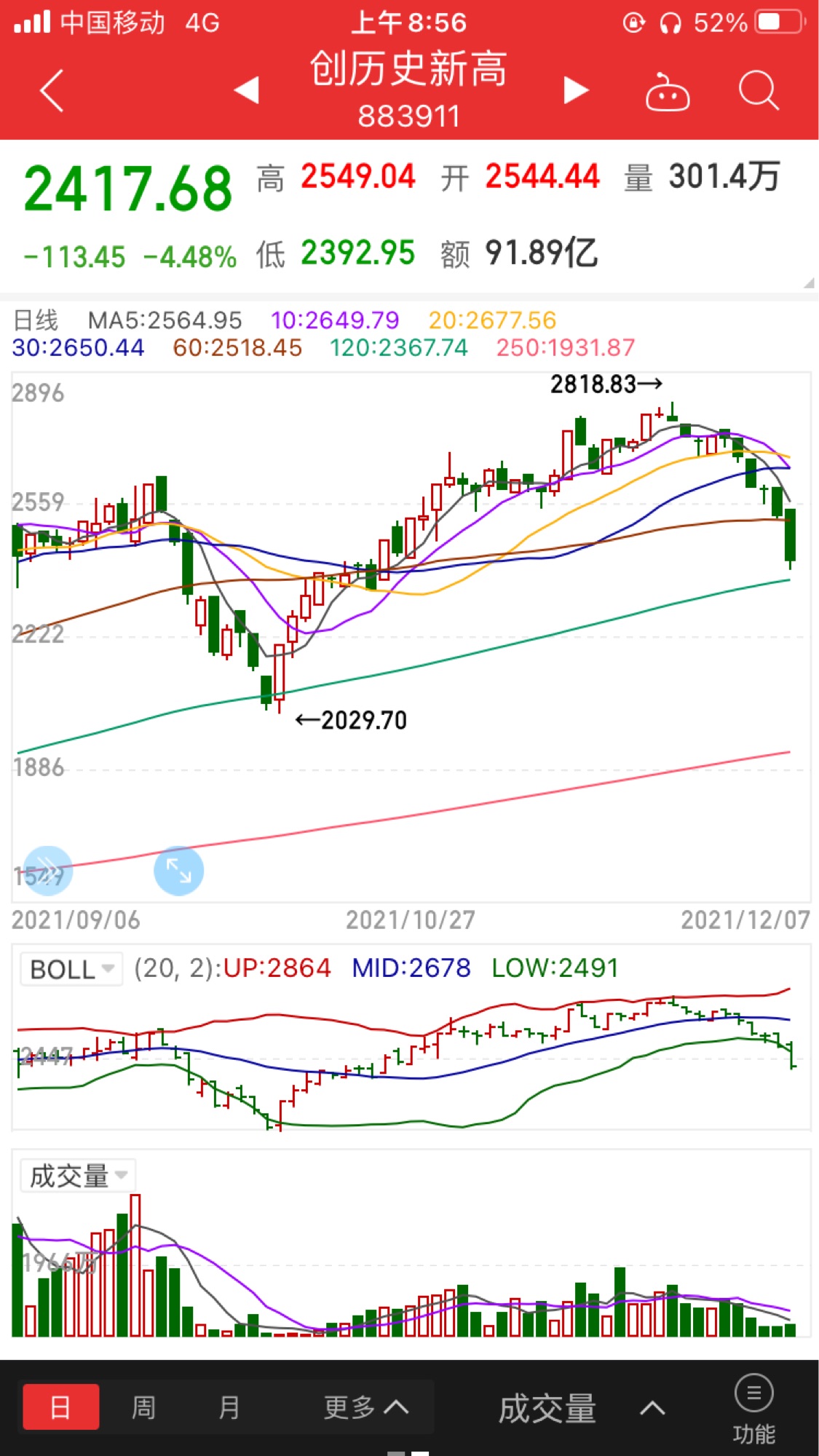Open the robot assistant icon
Image resolution: width=819 pixels, height=1456 pixels.
668,92
